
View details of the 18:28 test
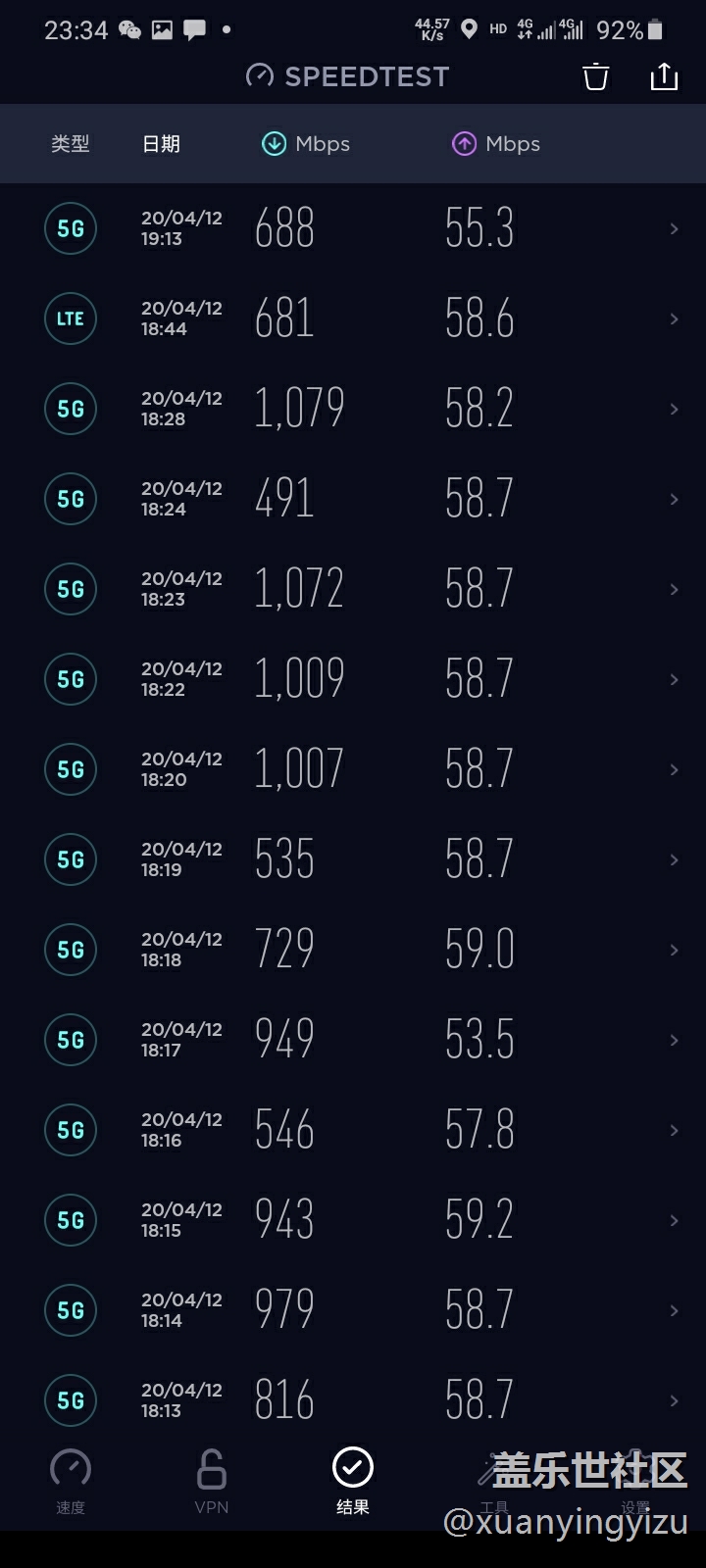pos(353,409)
